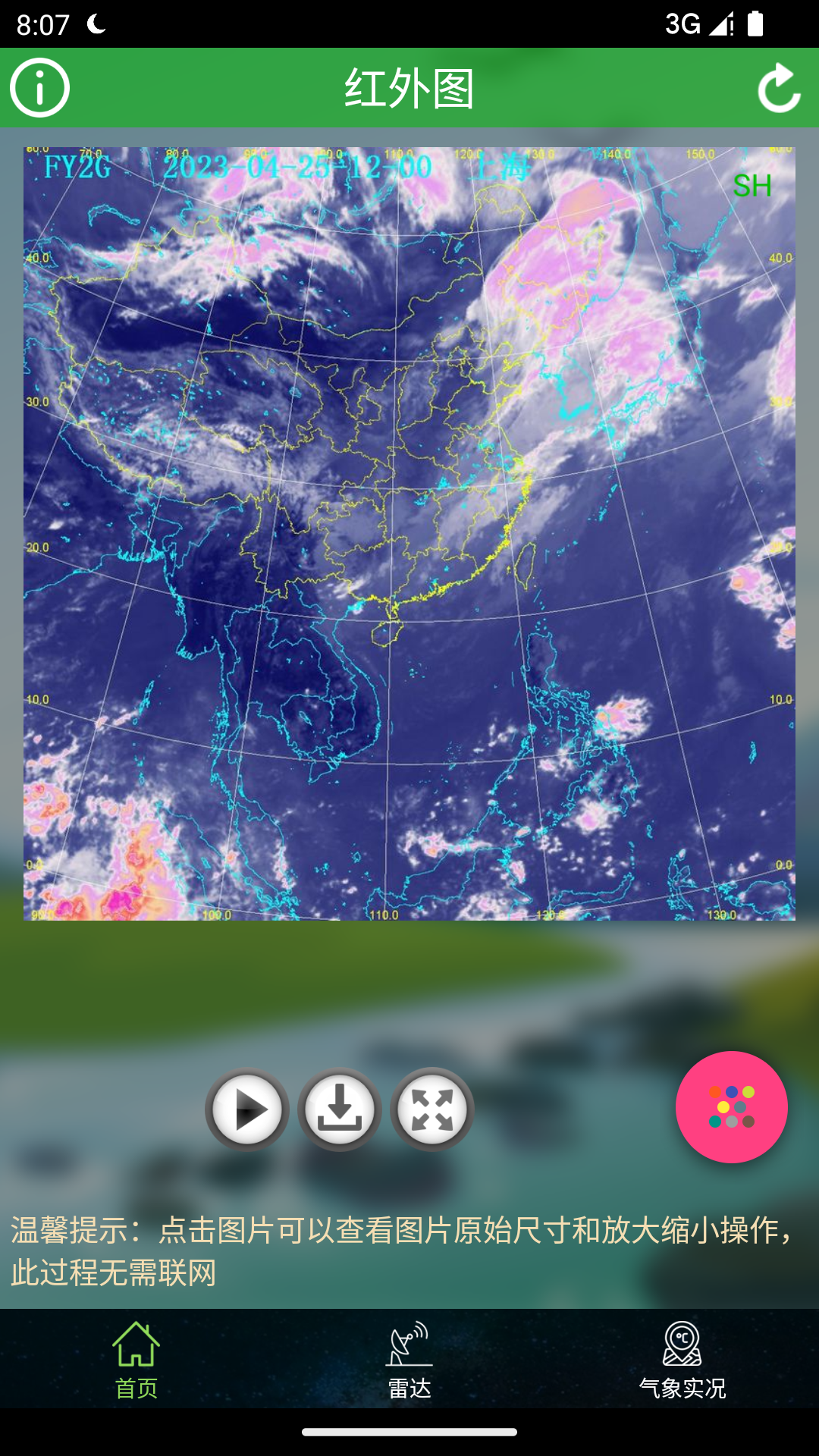Download the infrared image
The image size is (819, 1456).
click(340, 1109)
